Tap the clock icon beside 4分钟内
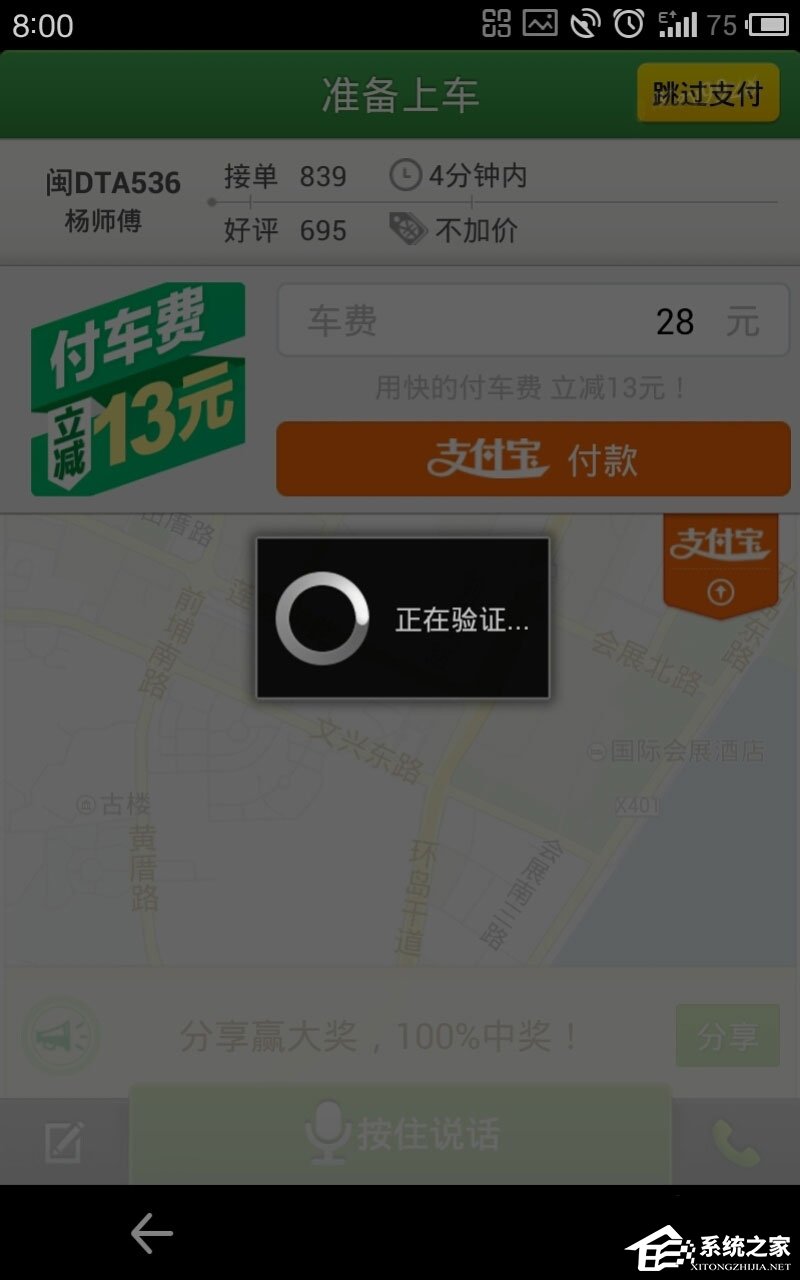This screenshot has width=800, height=1280. (x=404, y=177)
